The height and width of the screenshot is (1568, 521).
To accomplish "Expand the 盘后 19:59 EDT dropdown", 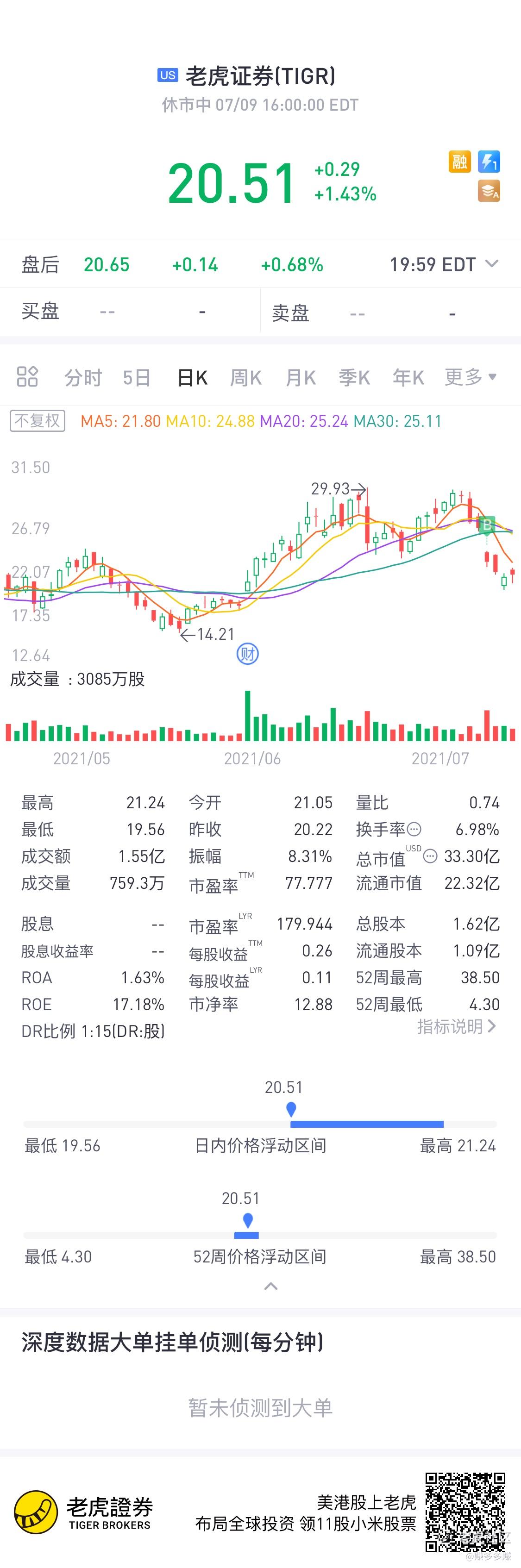I will [492, 264].
